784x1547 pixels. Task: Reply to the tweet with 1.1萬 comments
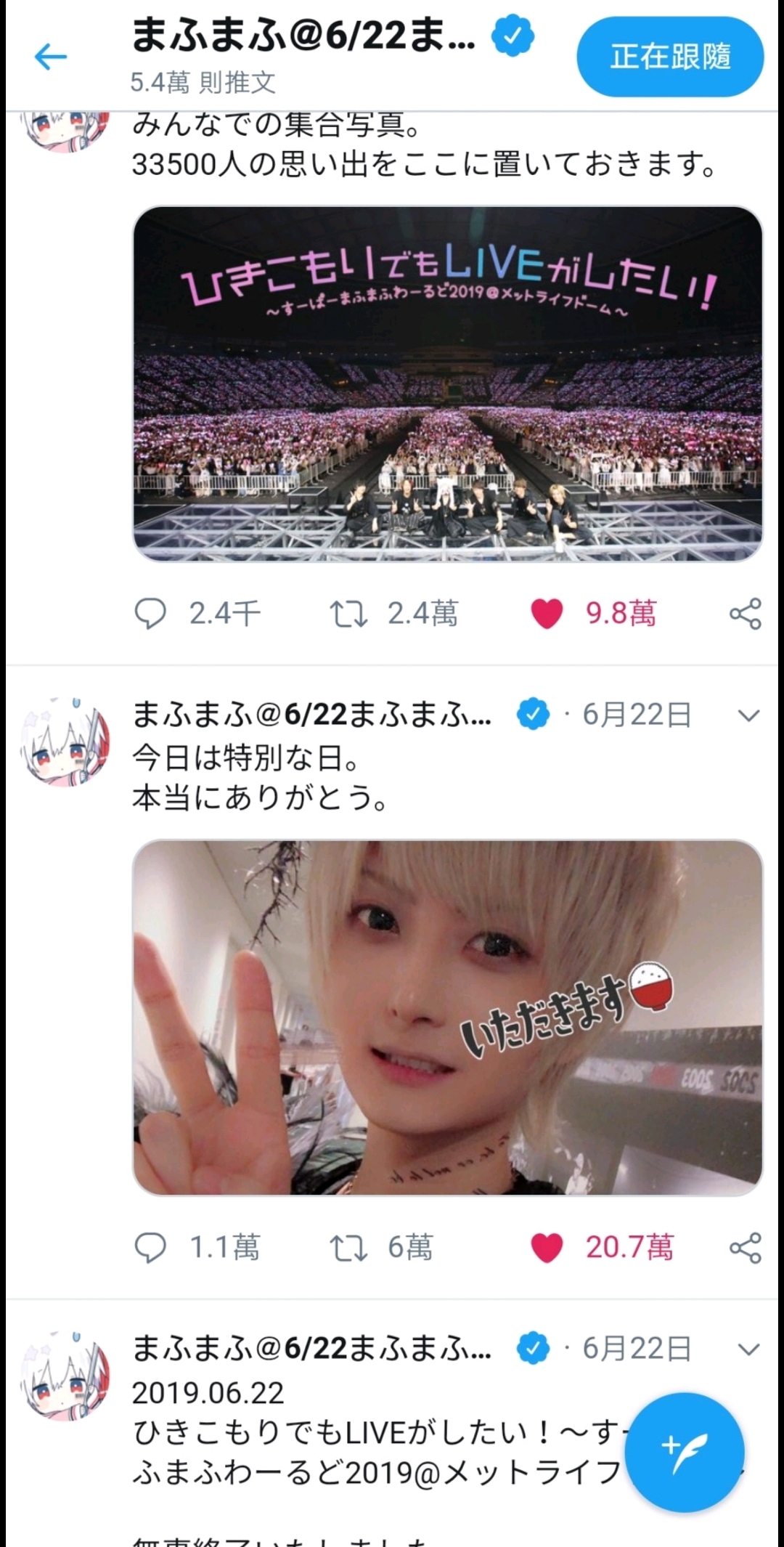click(x=150, y=1248)
